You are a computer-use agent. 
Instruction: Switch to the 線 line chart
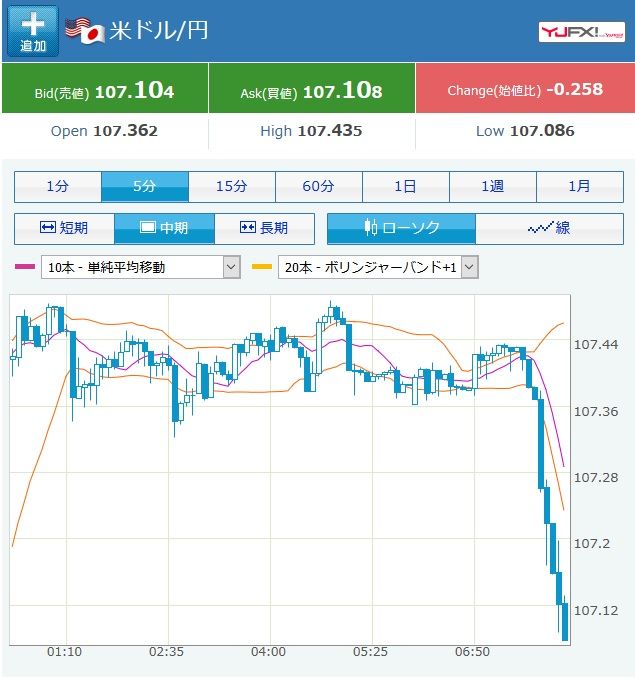click(549, 228)
